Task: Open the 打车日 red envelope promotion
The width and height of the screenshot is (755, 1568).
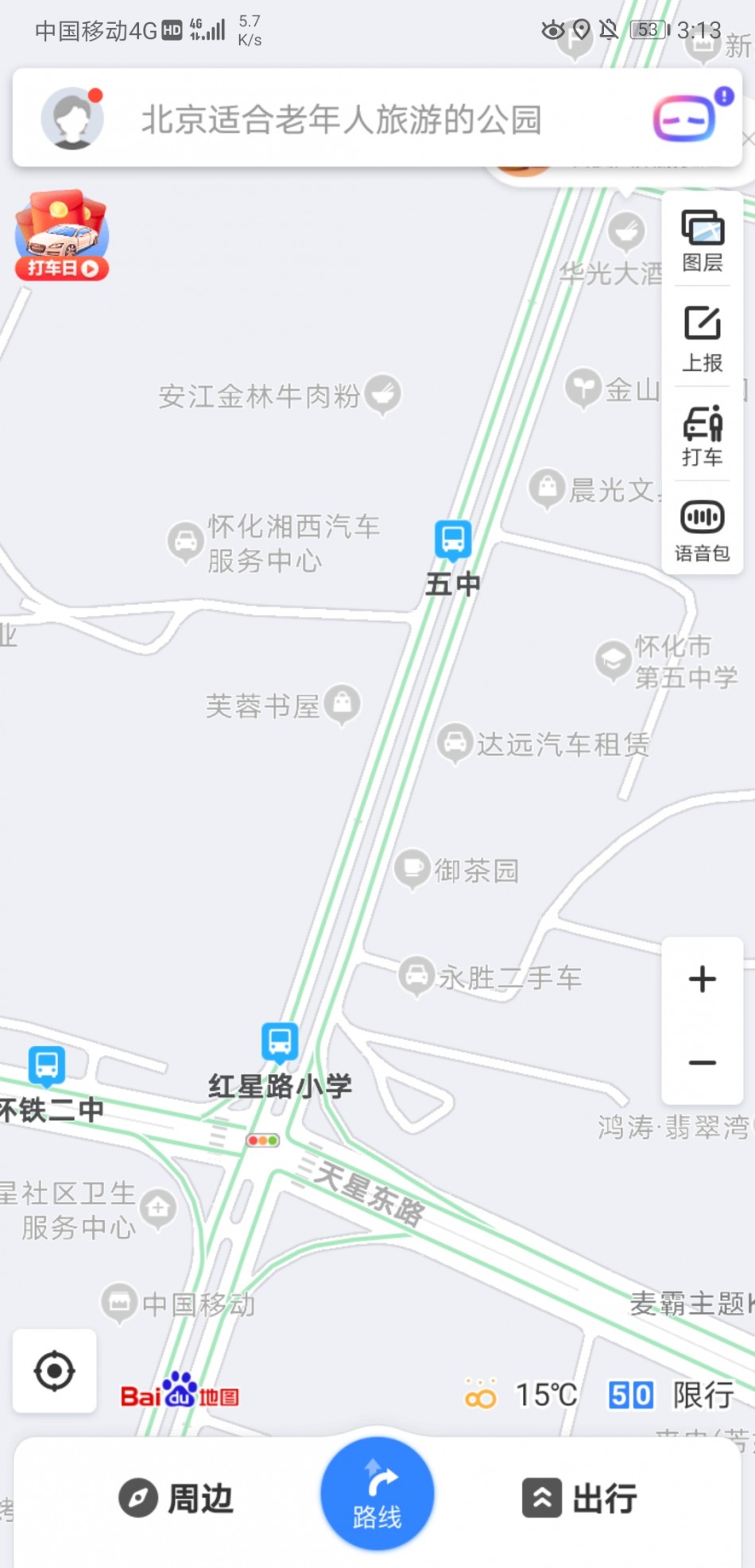Action: point(61,236)
